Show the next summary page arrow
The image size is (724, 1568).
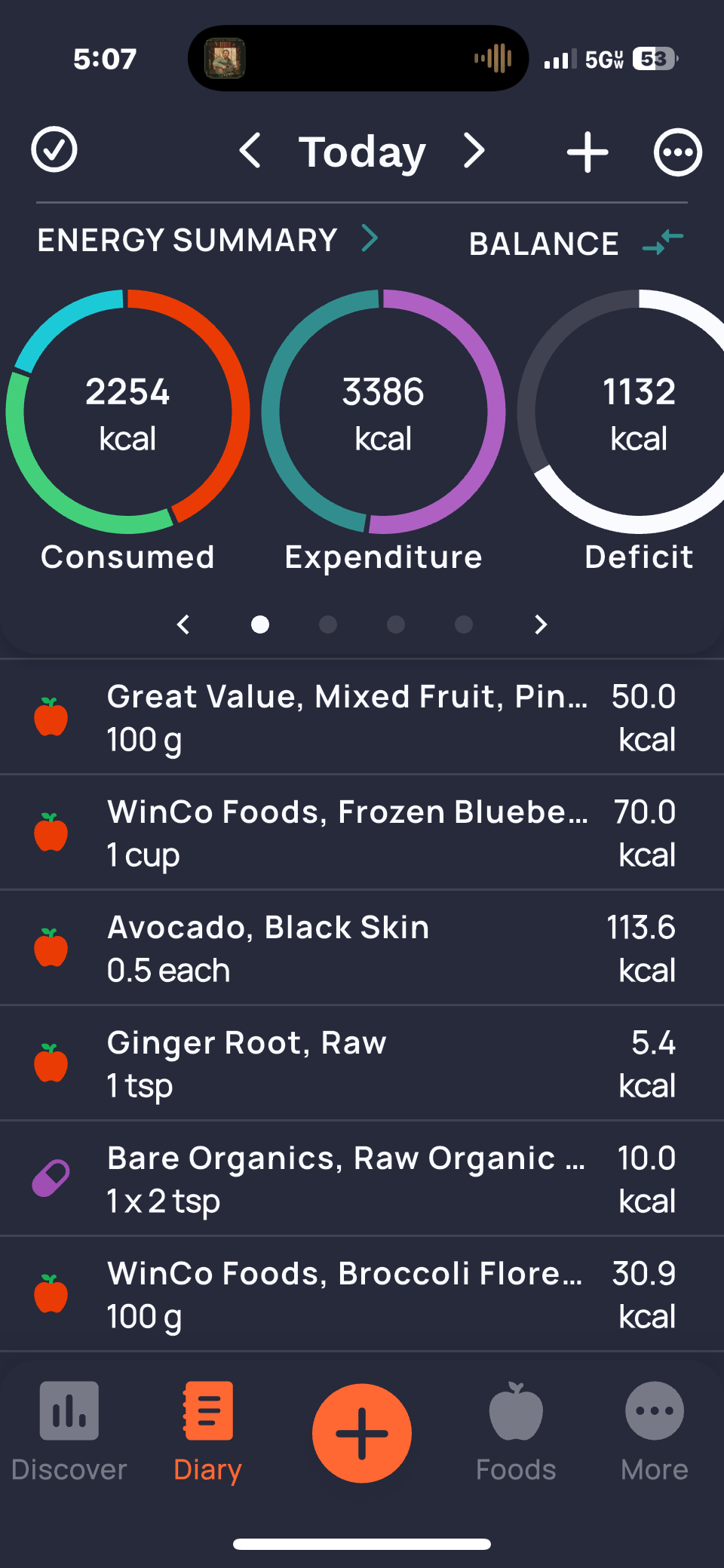540,624
